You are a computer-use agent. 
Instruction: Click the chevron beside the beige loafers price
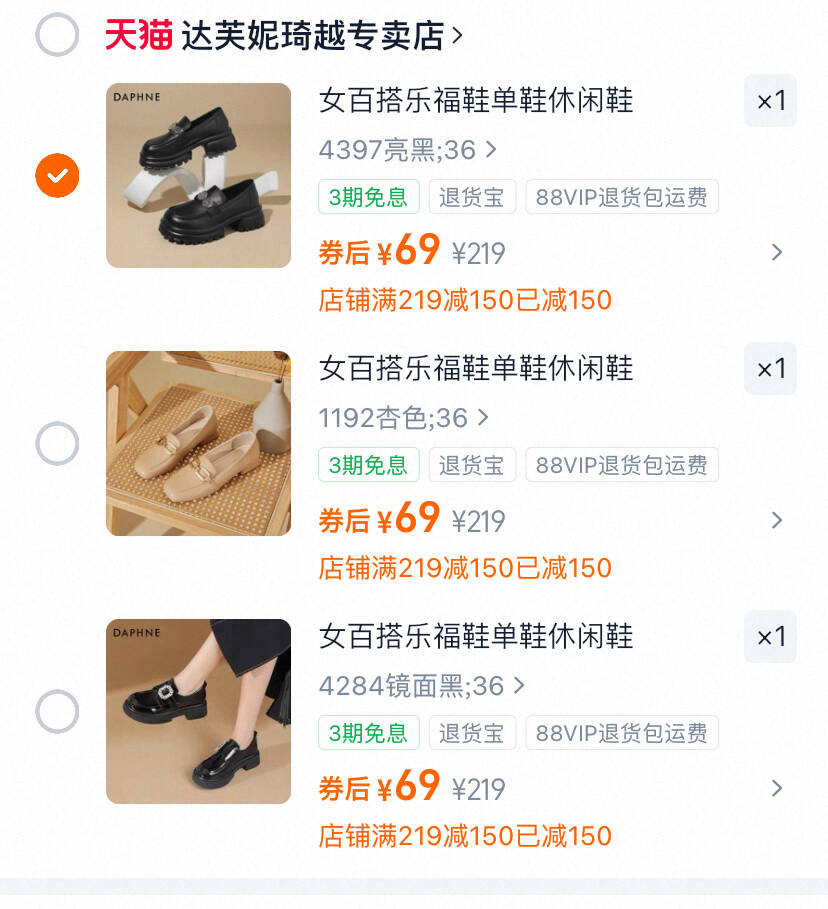tap(778, 520)
